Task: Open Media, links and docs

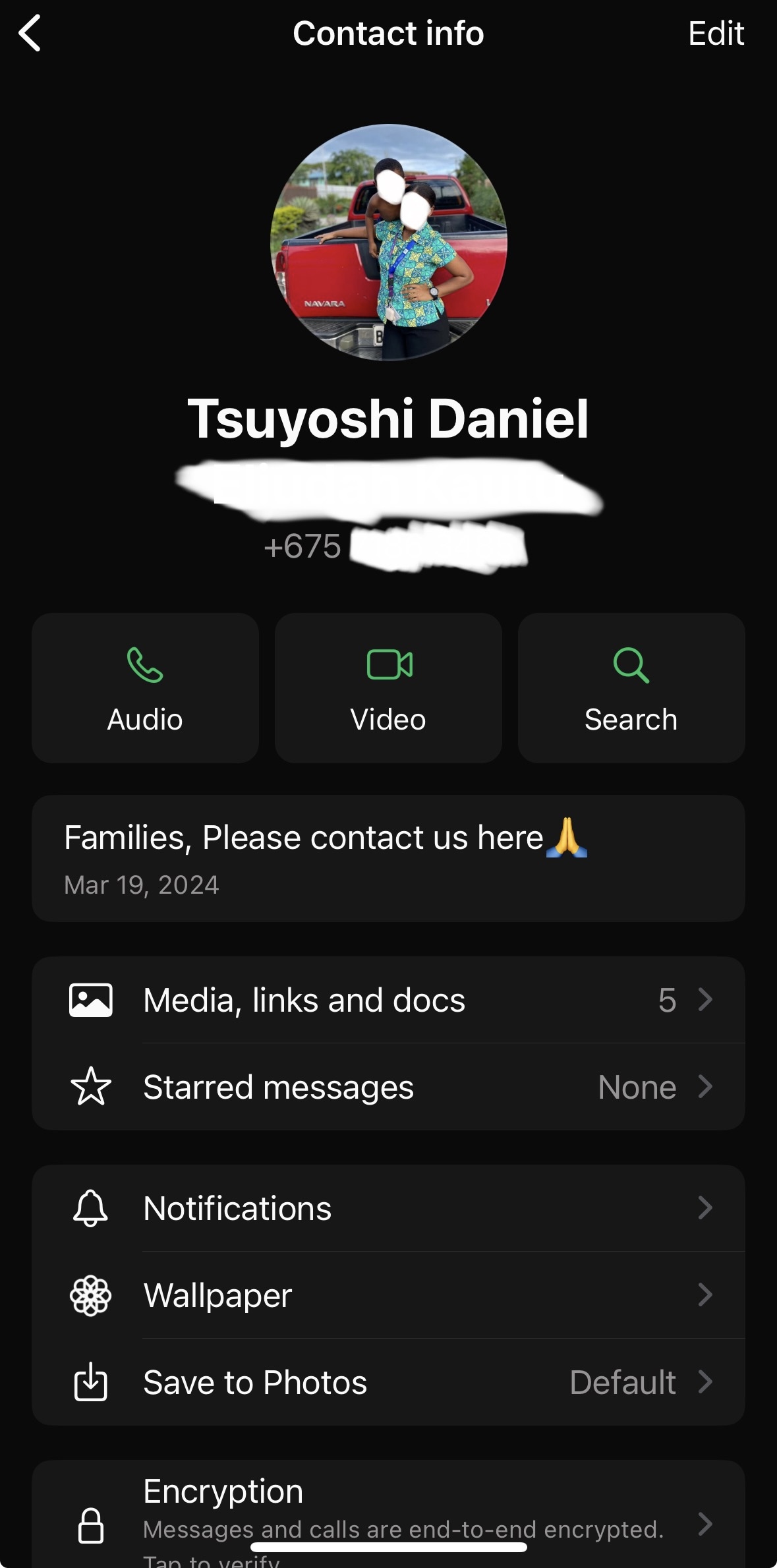Action: (388, 1000)
